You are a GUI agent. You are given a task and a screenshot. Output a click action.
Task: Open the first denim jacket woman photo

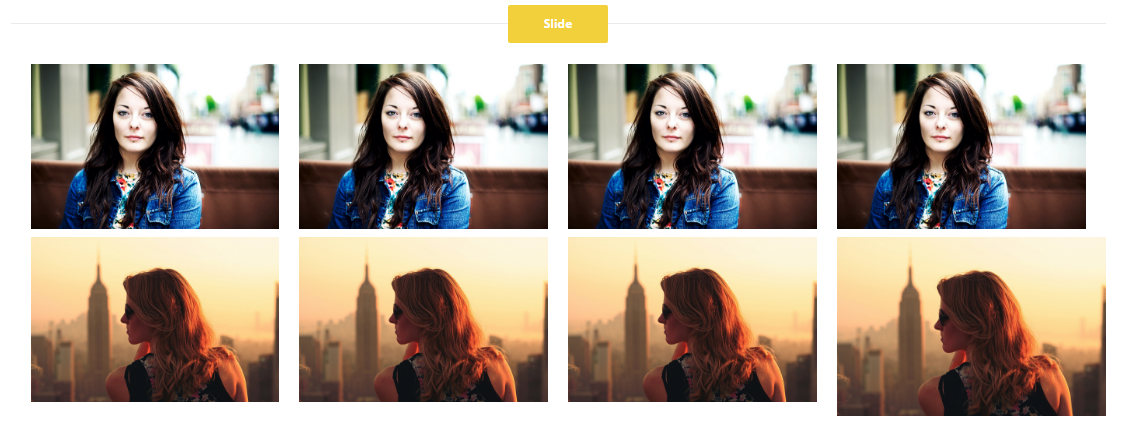(x=155, y=146)
